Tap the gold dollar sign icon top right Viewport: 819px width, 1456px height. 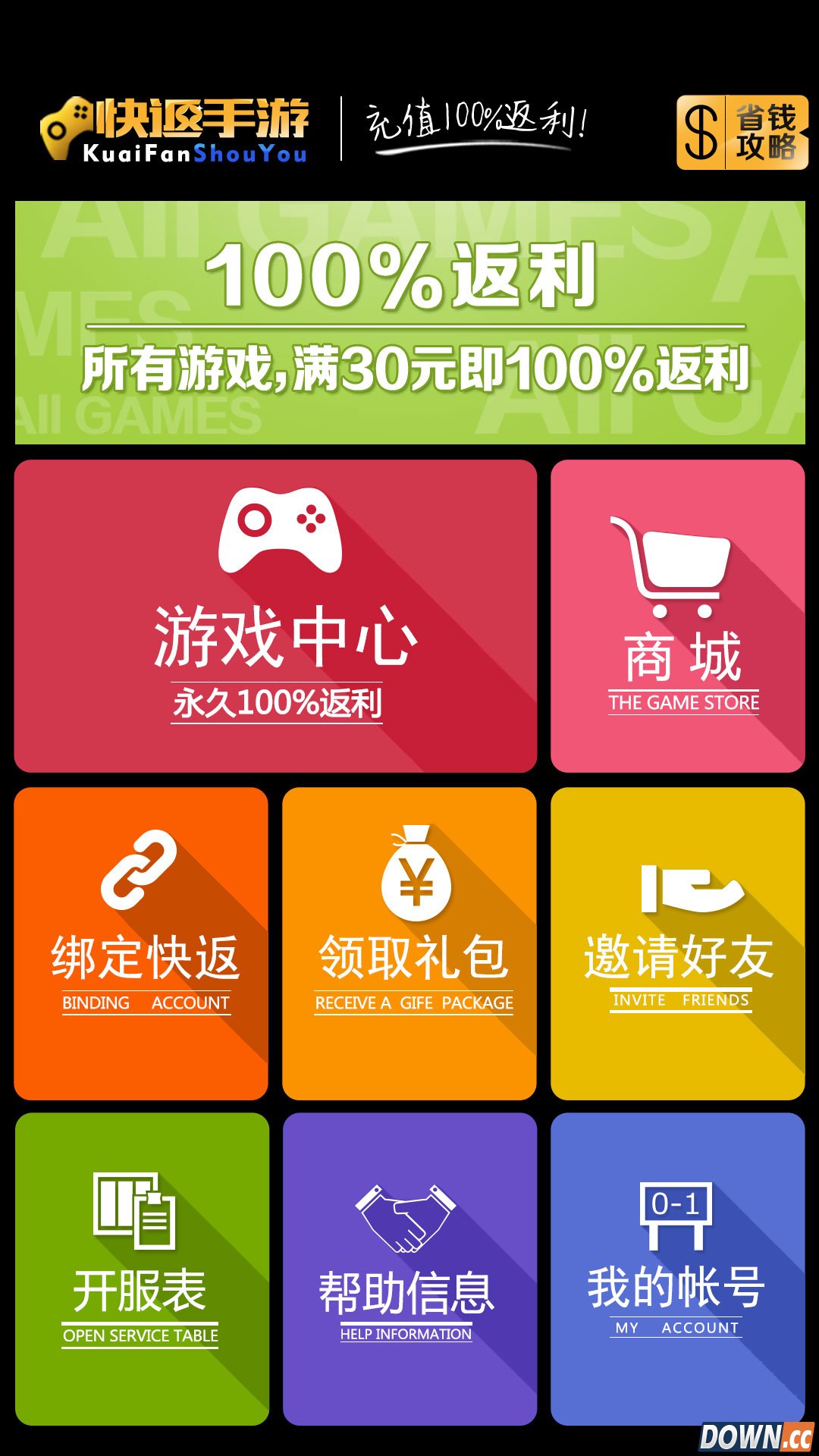tap(702, 130)
